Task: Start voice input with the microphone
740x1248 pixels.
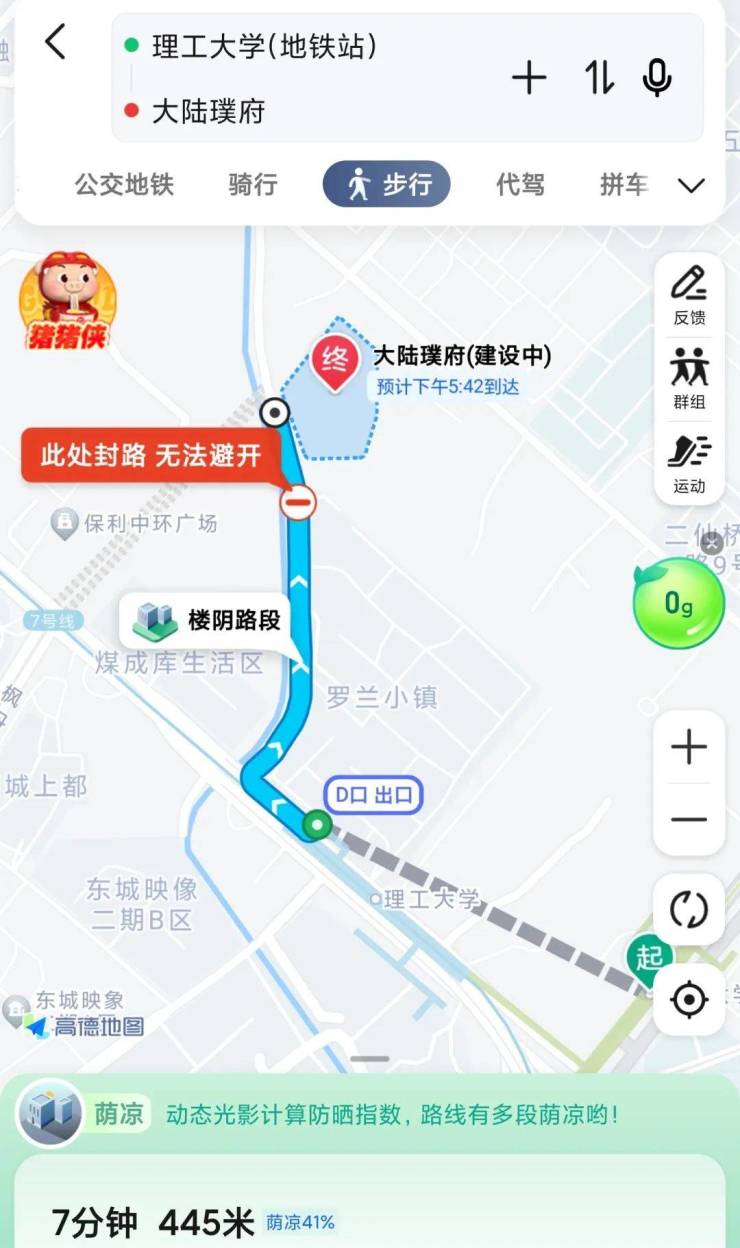Action: (657, 78)
